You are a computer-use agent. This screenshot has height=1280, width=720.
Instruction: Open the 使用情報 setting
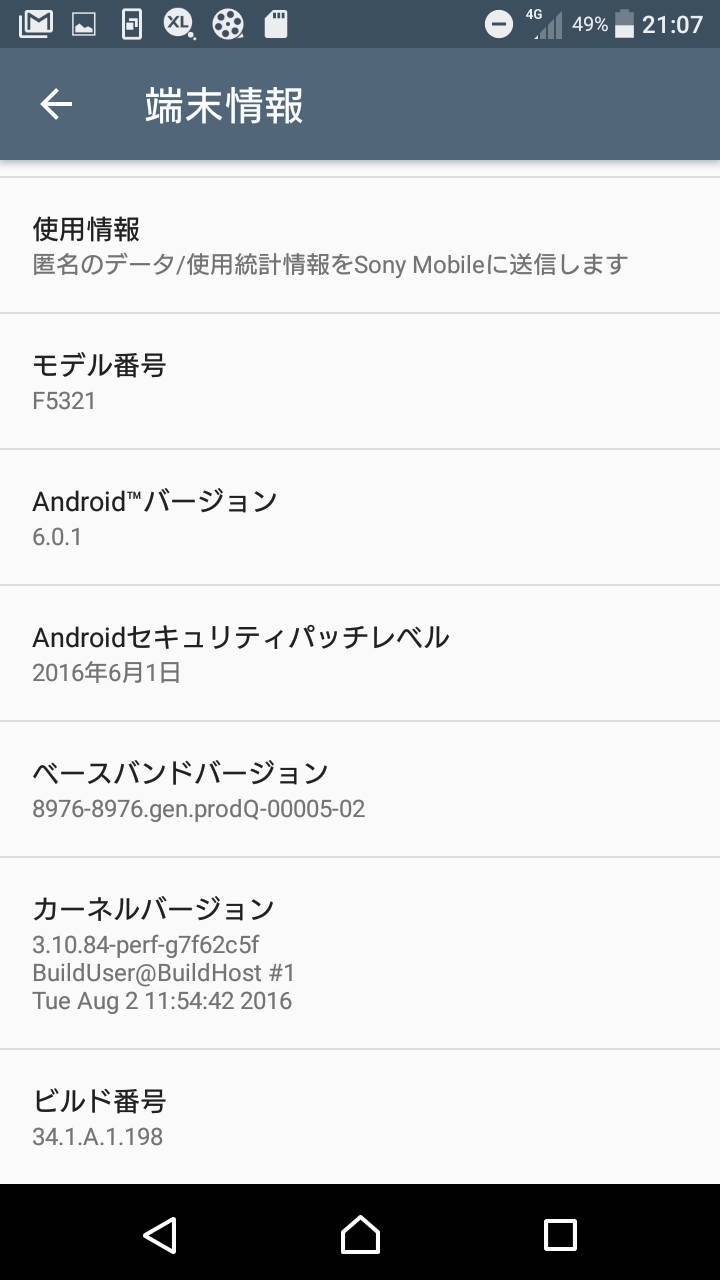point(360,246)
